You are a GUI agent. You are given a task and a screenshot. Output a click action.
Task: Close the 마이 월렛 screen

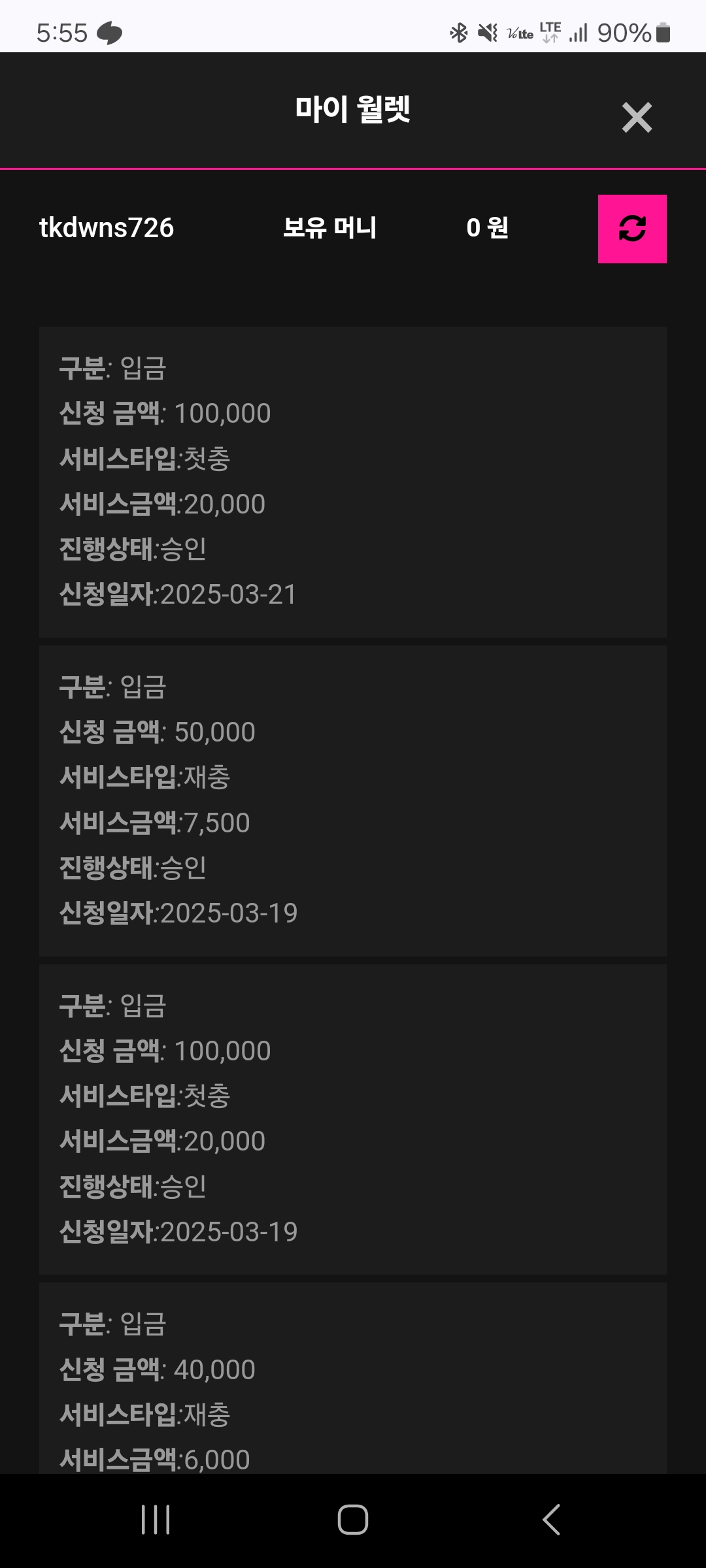pyautogui.click(x=637, y=118)
